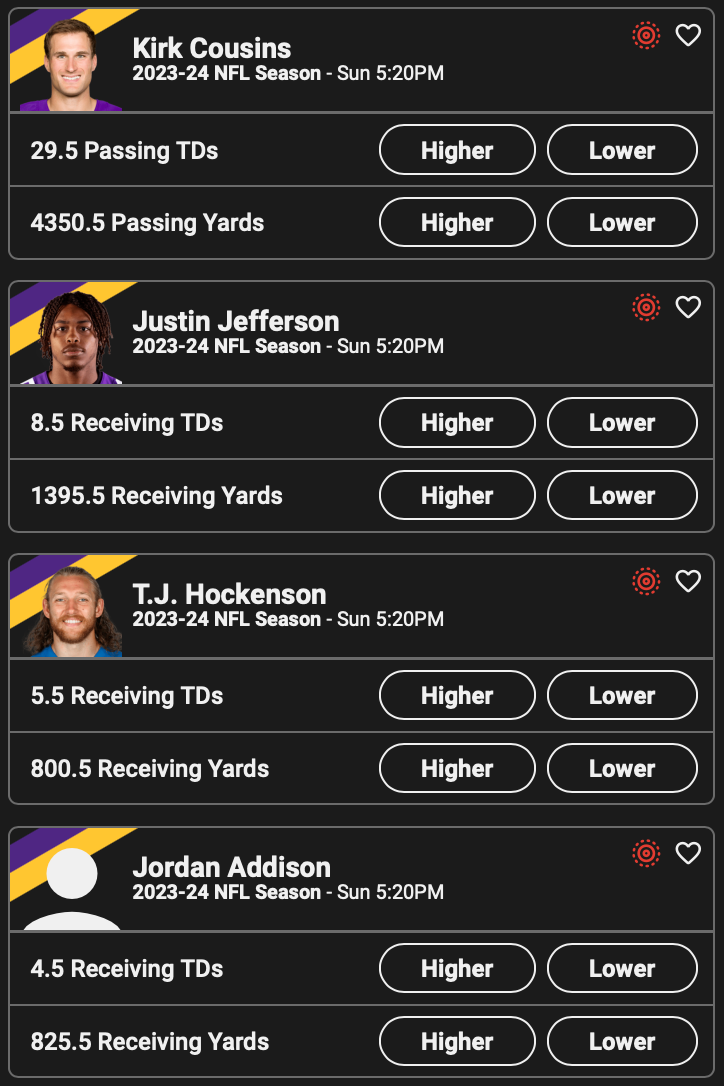724x1086 pixels.
Task: Favorite Kirk Cousins with the heart icon
Action: [688, 36]
